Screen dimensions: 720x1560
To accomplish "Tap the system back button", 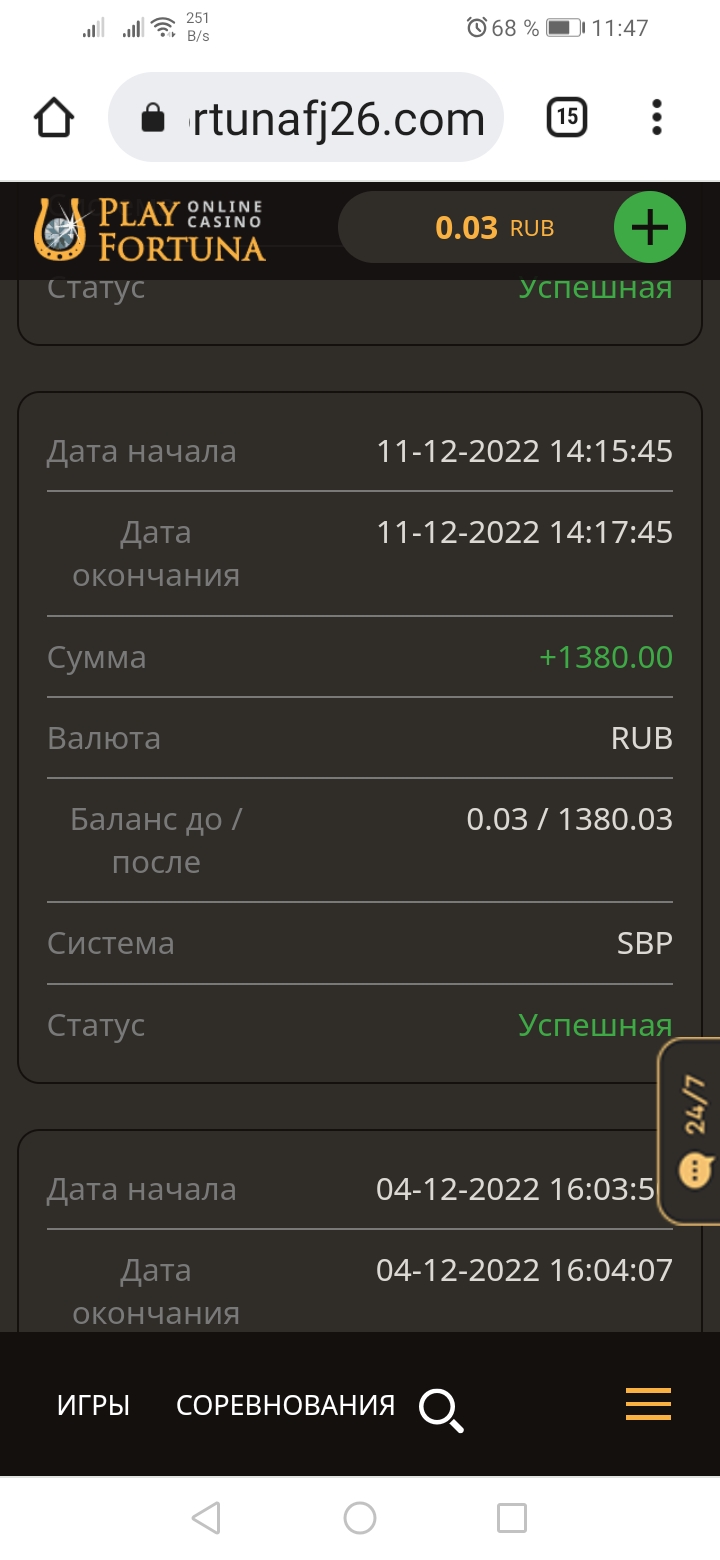I will 206,1518.
